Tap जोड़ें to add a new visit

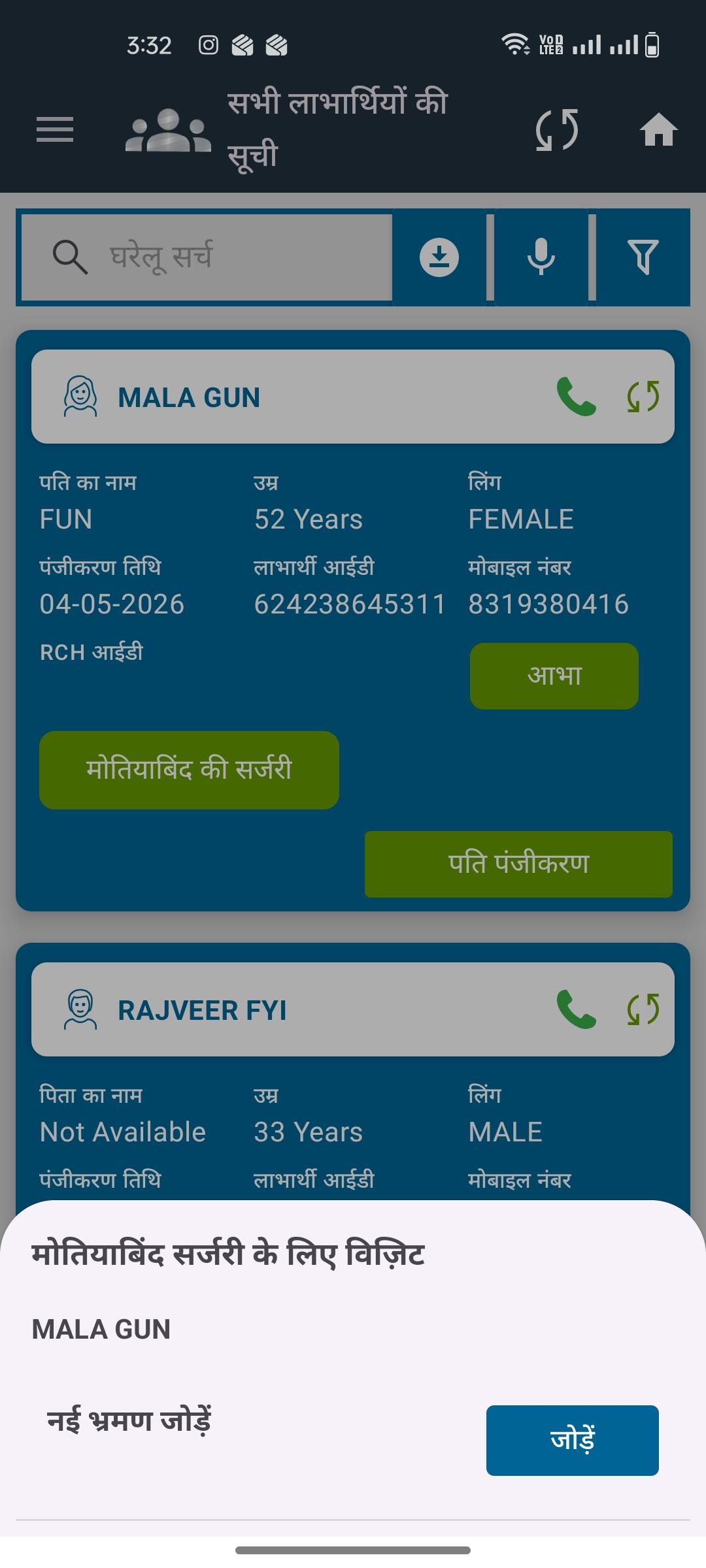(572, 1440)
